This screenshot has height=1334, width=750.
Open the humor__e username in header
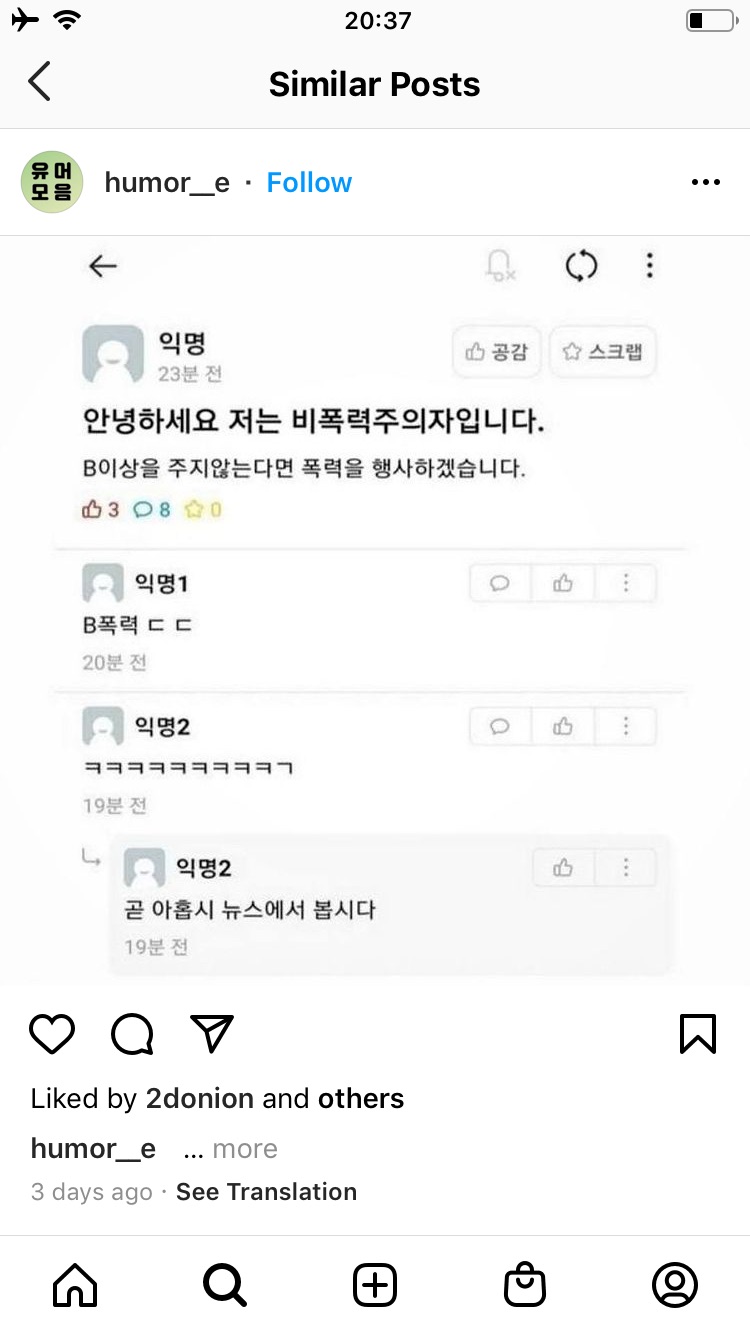[167, 183]
